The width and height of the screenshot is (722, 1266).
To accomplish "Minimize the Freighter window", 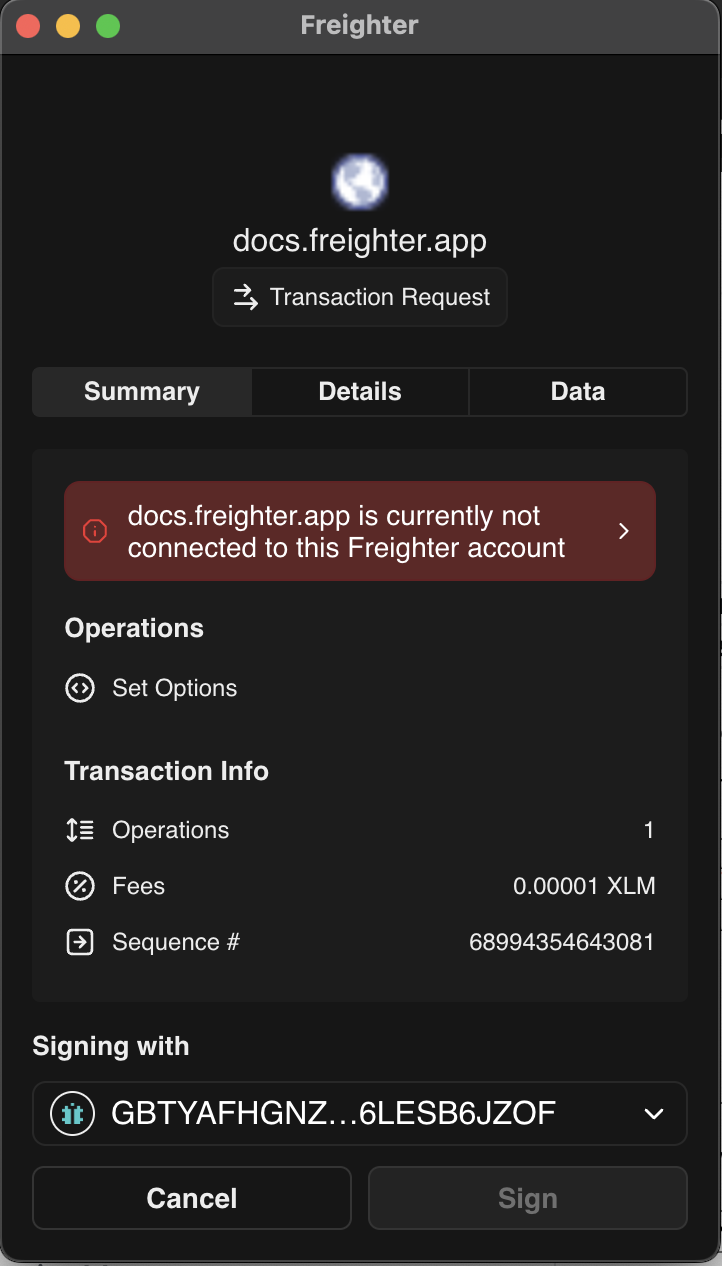I will [x=68, y=26].
